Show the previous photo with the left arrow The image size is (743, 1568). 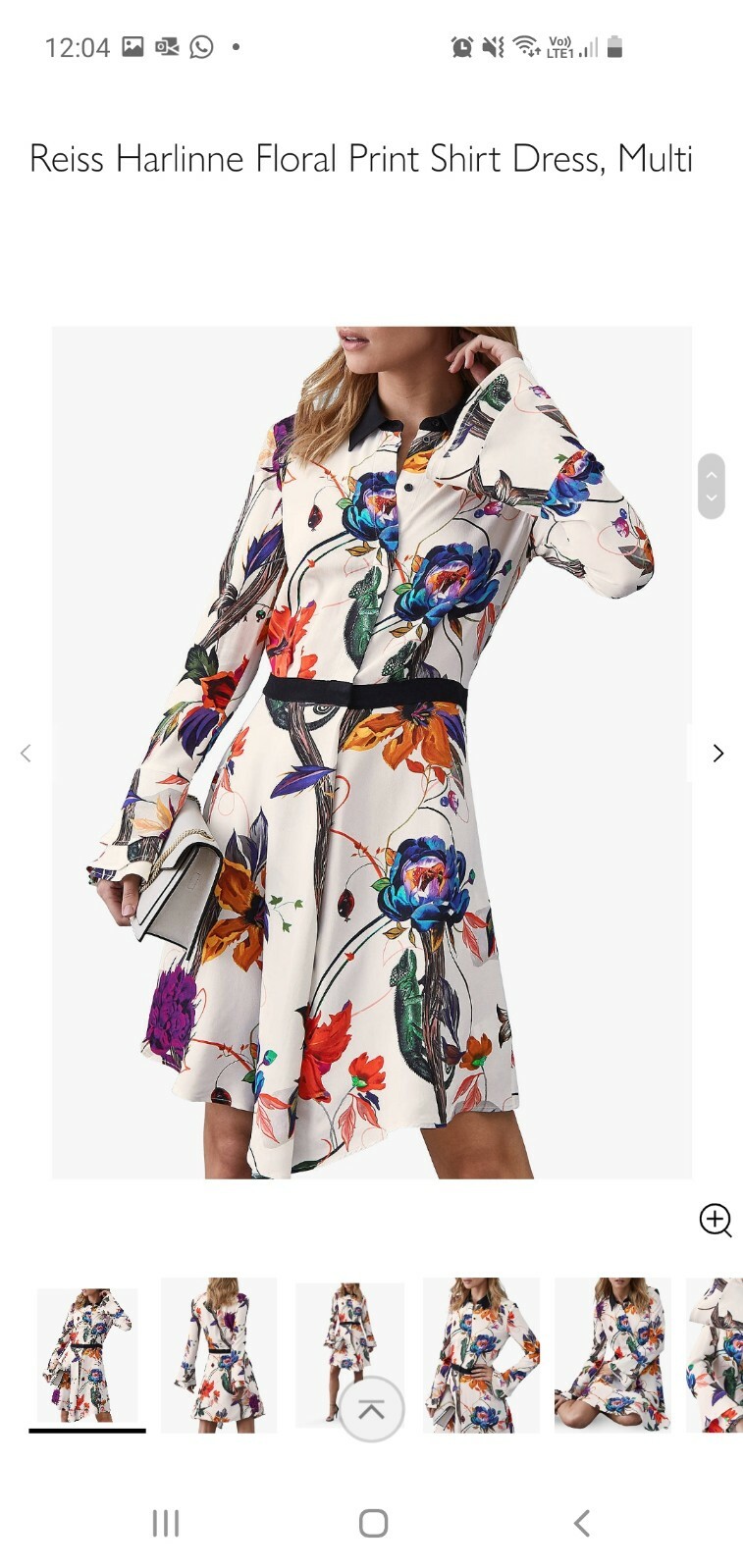pyautogui.click(x=26, y=753)
